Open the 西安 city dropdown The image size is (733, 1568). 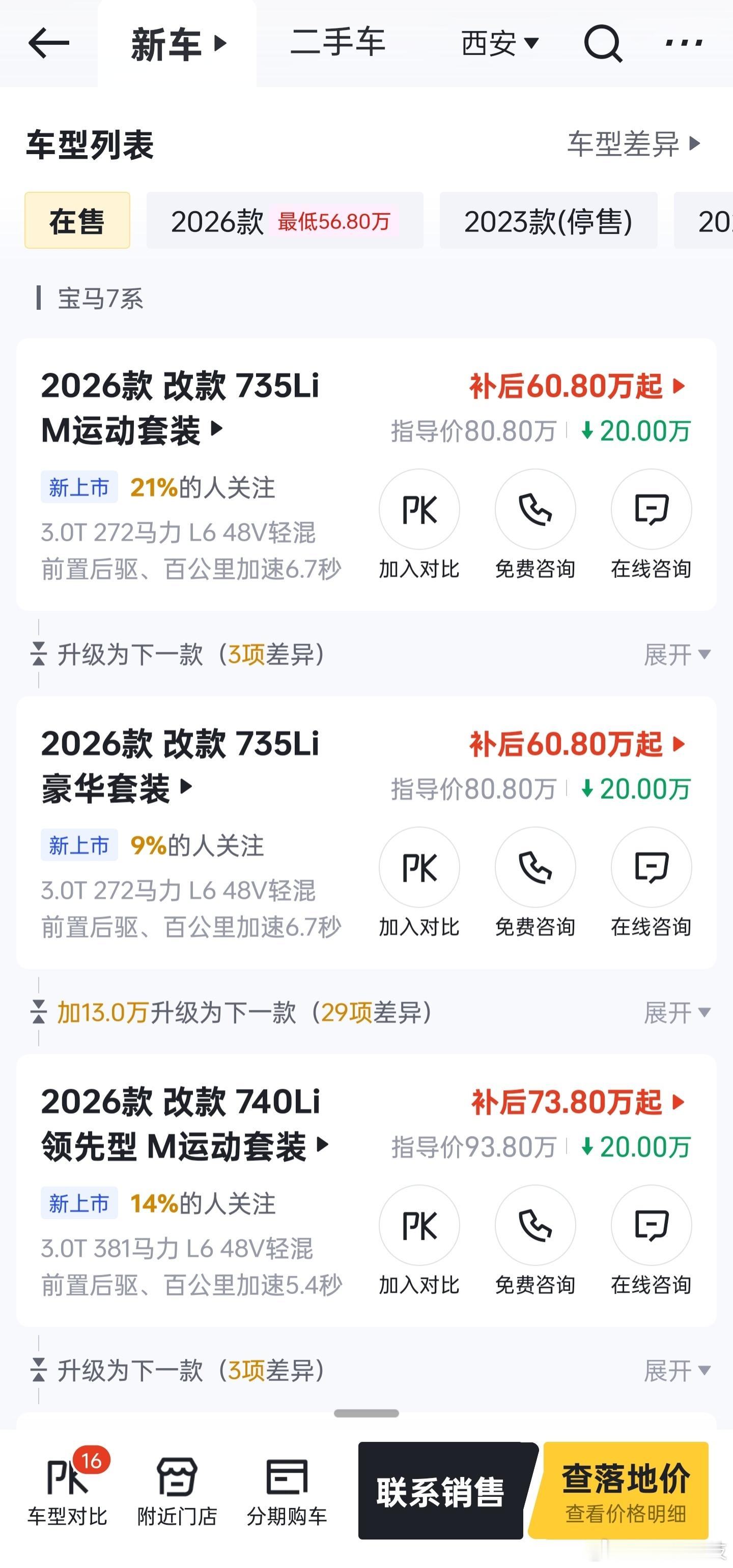coord(499,44)
